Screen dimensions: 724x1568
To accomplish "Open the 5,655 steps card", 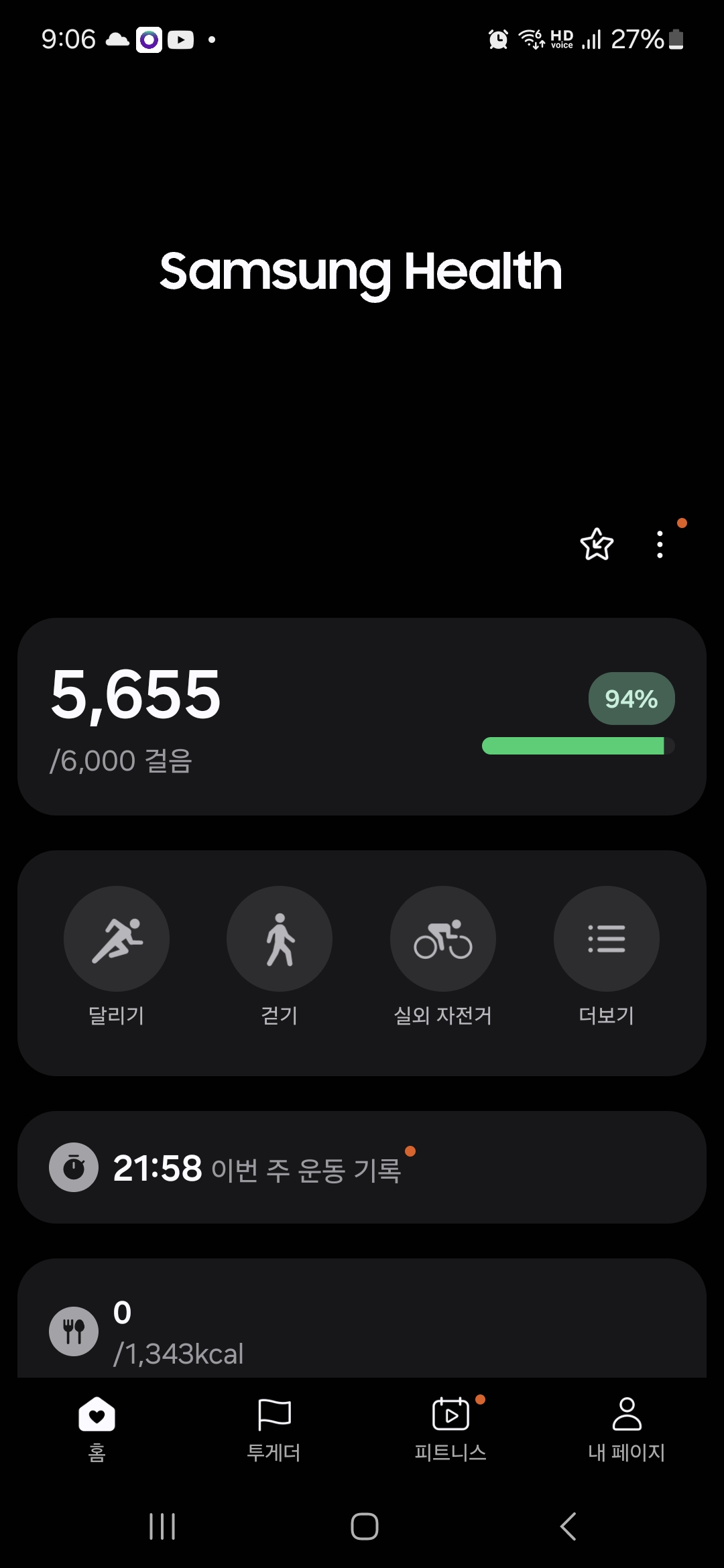I will pyautogui.click(x=362, y=716).
